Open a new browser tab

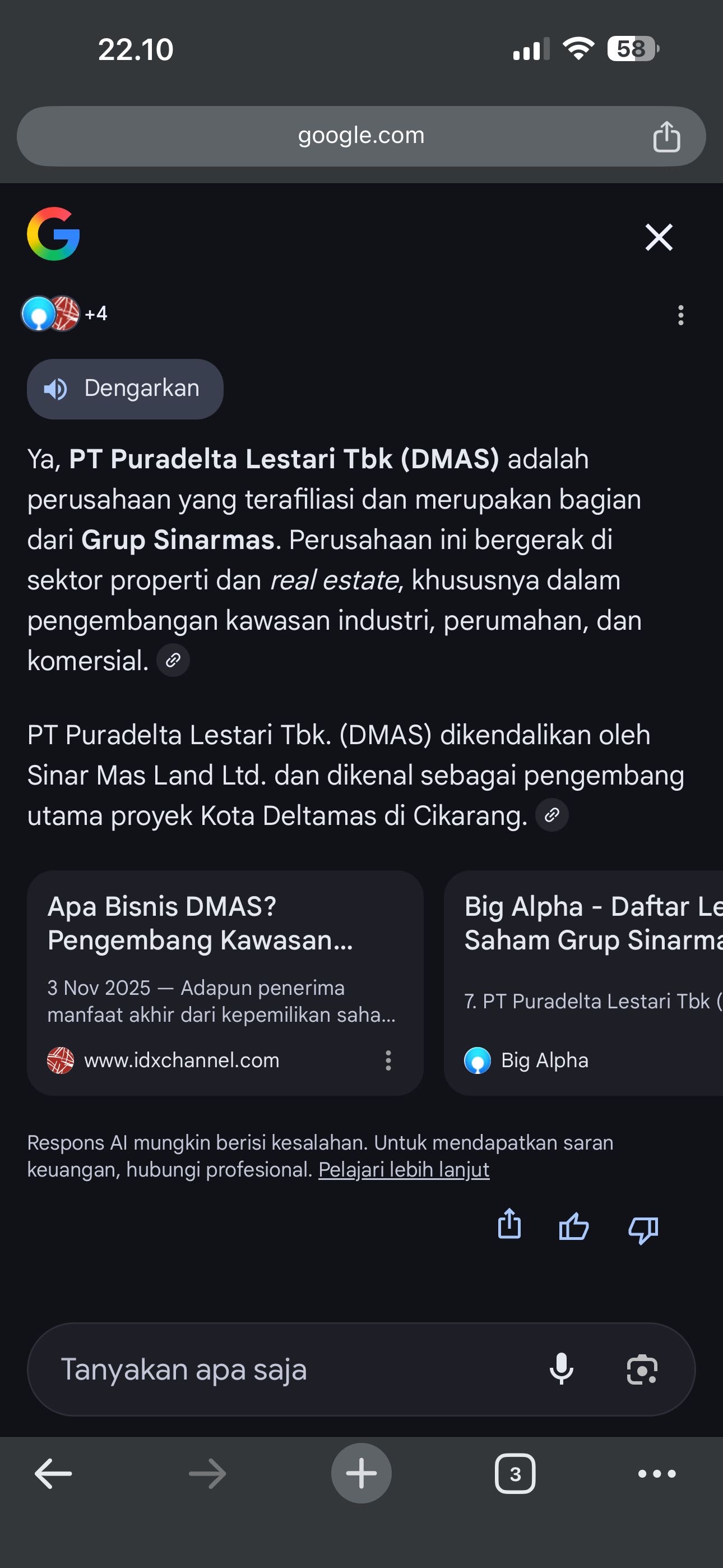point(361,1474)
